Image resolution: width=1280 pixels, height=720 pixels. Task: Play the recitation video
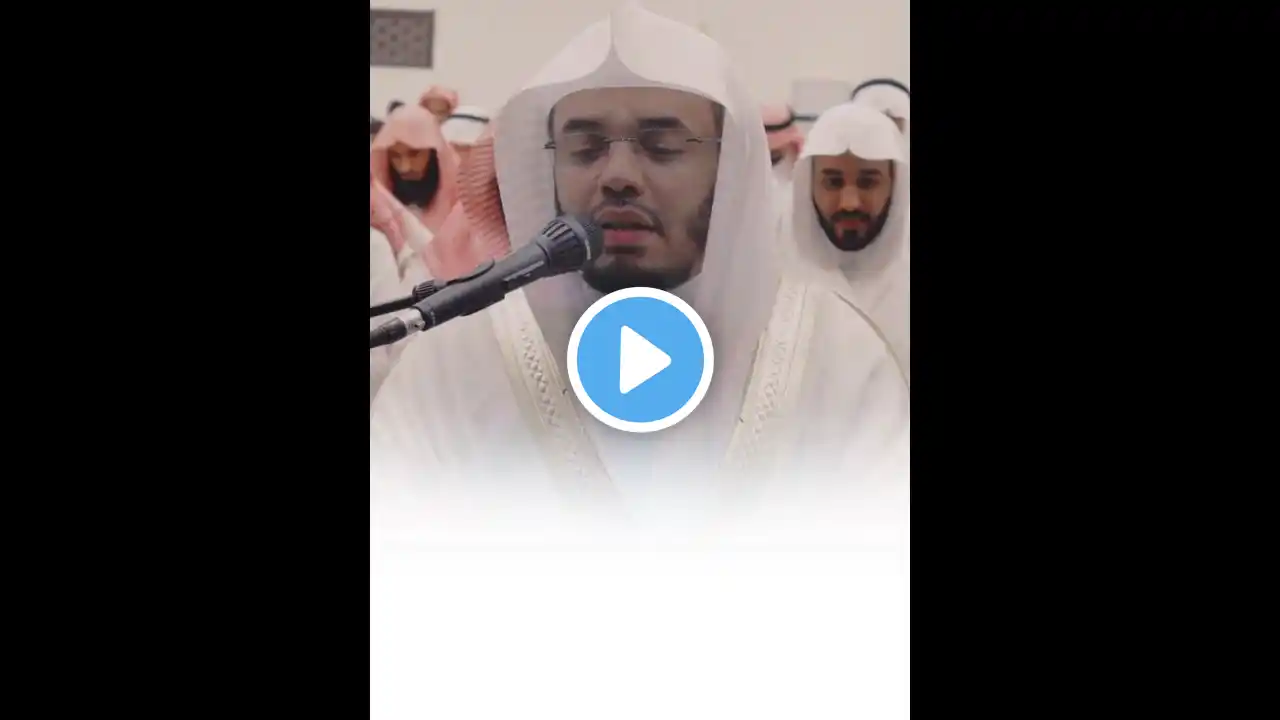pos(640,360)
